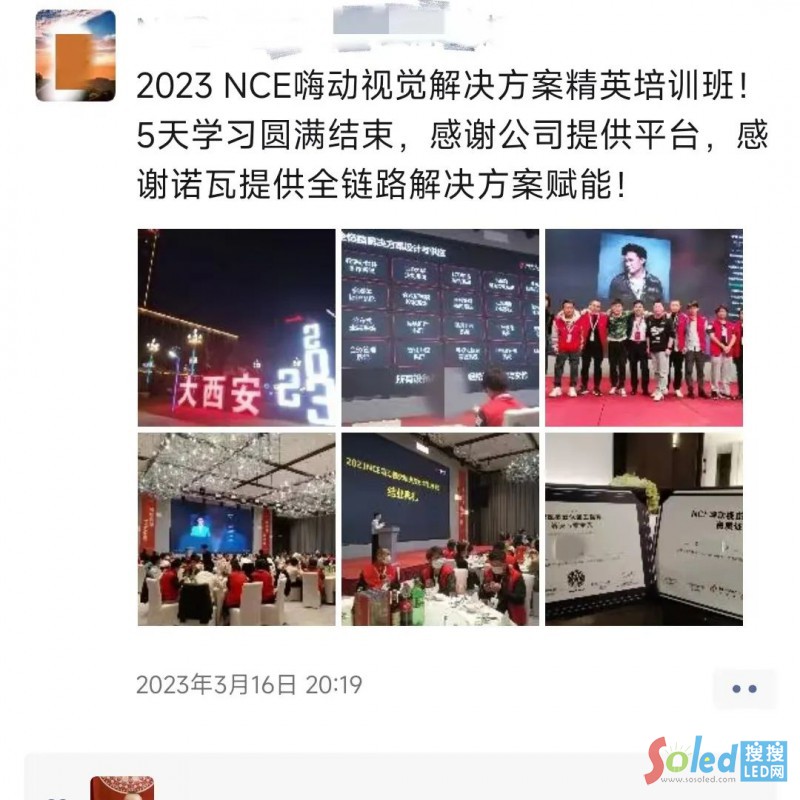The width and height of the screenshot is (800, 800).
Task: Open the like and comment two-dot menu
Action: (x=744, y=688)
